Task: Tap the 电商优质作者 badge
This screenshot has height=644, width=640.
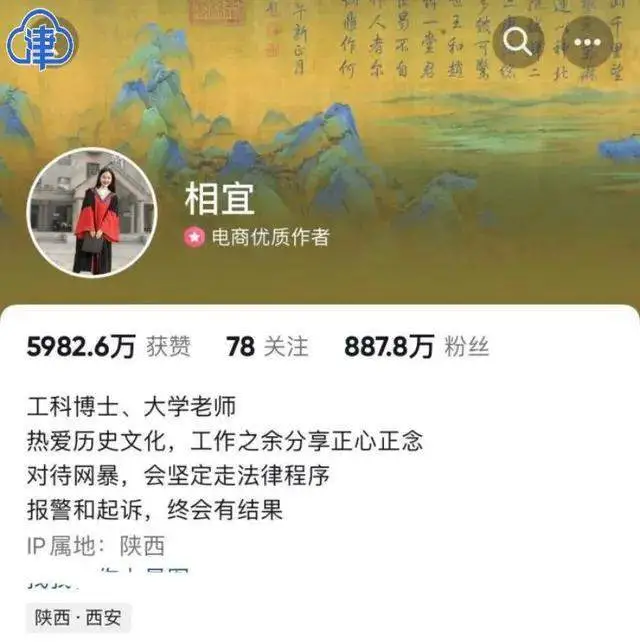Action: (x=256, y=237)
